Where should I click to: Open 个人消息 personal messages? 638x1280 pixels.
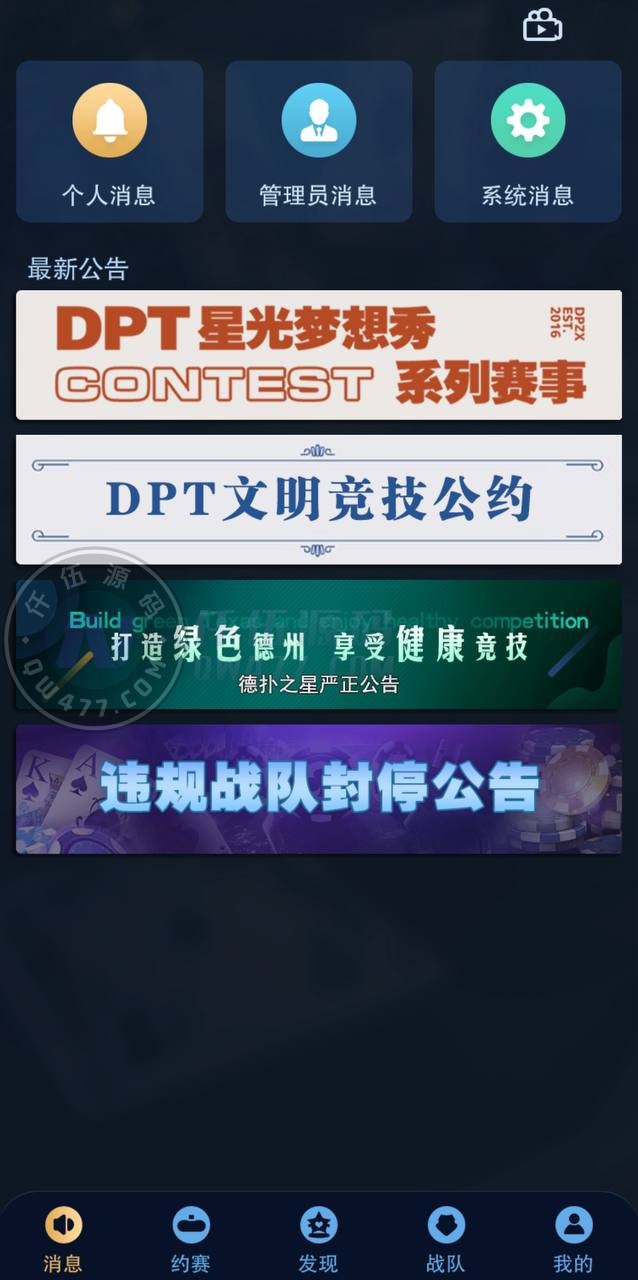click(x=110, y=141)
